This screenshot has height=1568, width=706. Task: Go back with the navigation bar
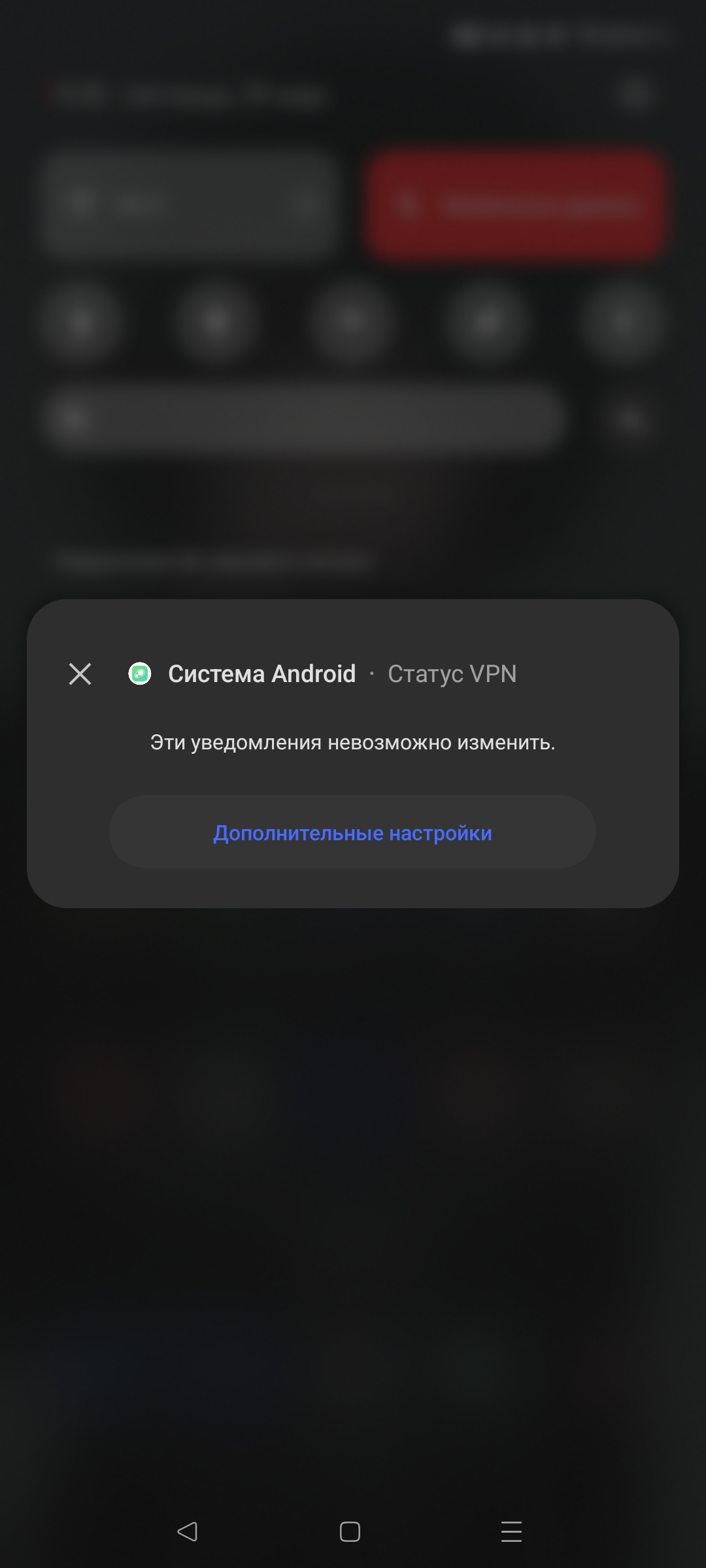pyautogui.click(x=188, y=1531)
